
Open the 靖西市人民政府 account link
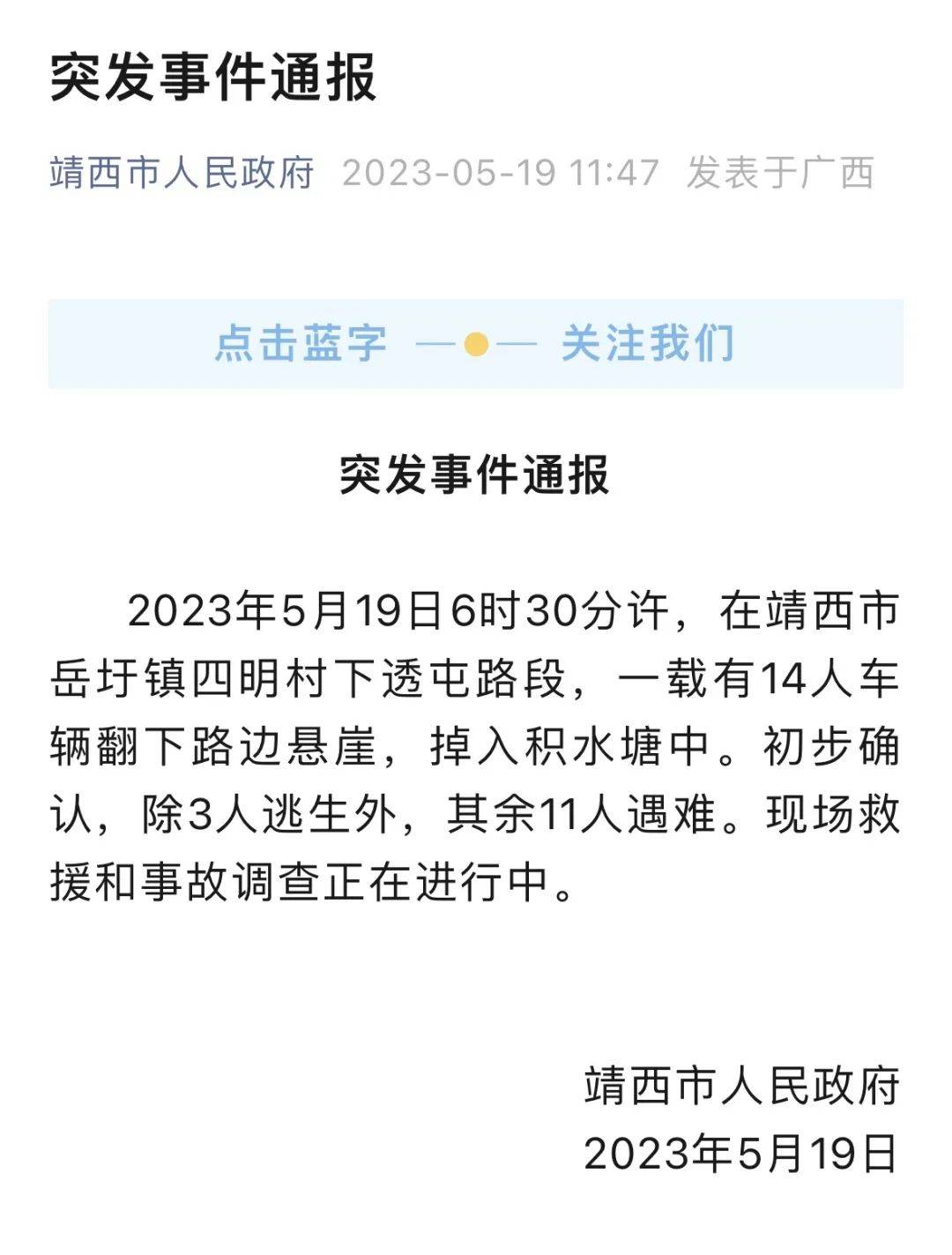tap(182, 173)
